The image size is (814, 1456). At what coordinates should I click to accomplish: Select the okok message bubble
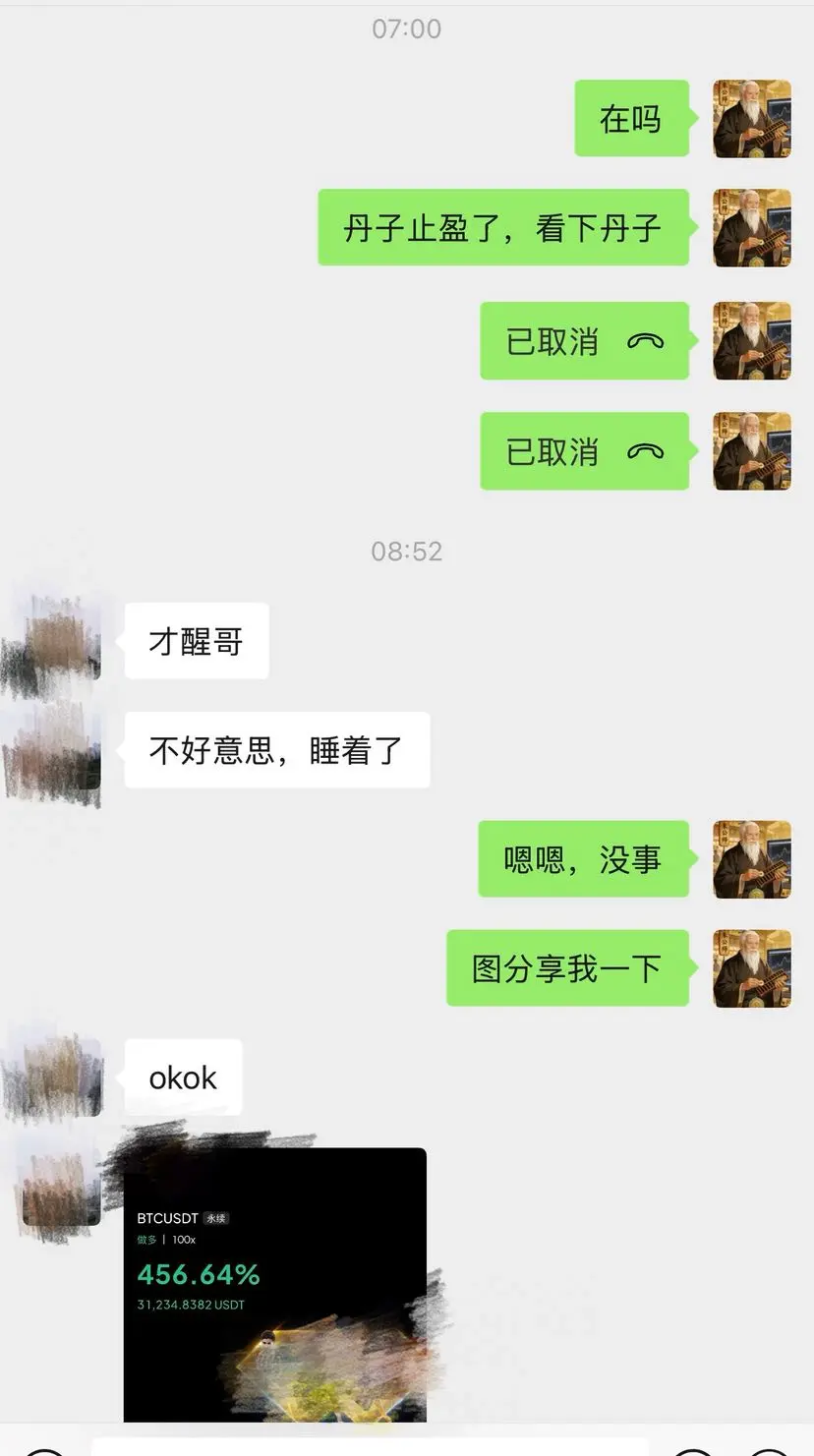coord(182,1077)
